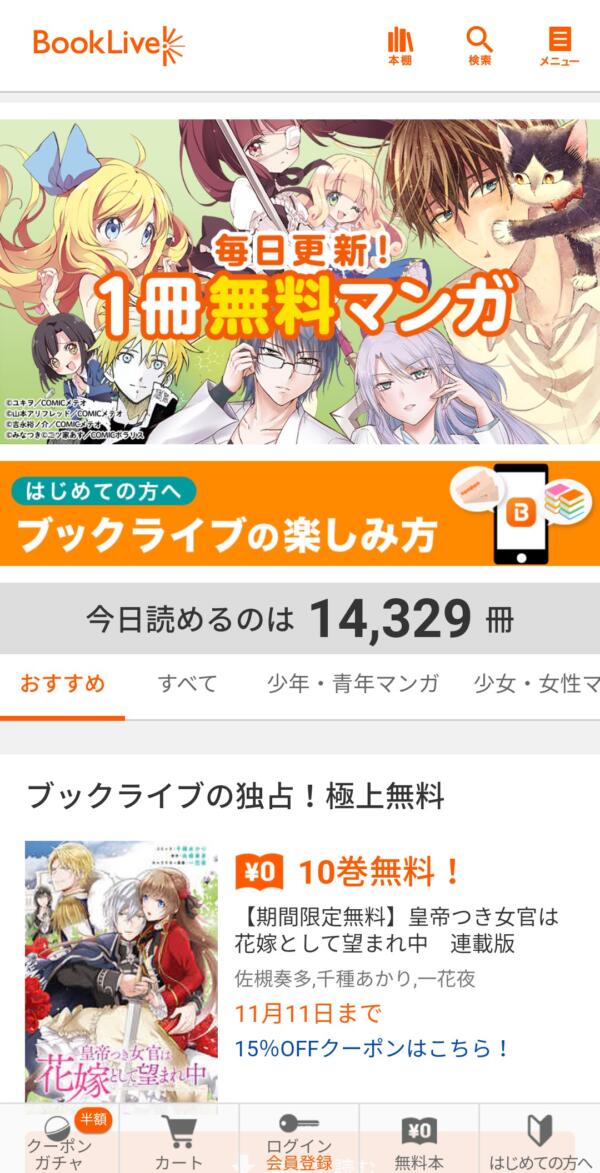
Task: Switch to the 少女・女性マンガ tab
Action: 536,685
